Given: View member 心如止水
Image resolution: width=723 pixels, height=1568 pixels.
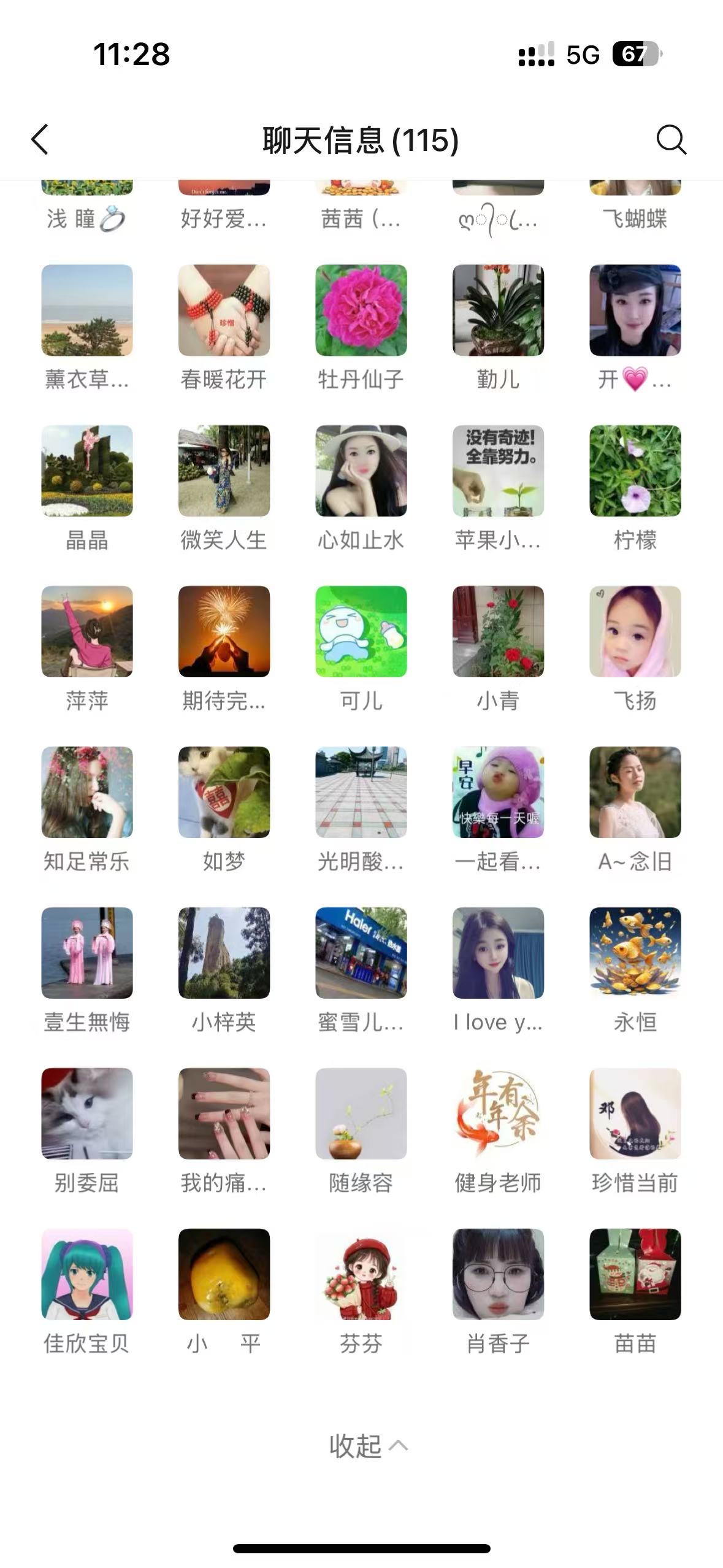Looking at the screenshot, I should 361,471.
